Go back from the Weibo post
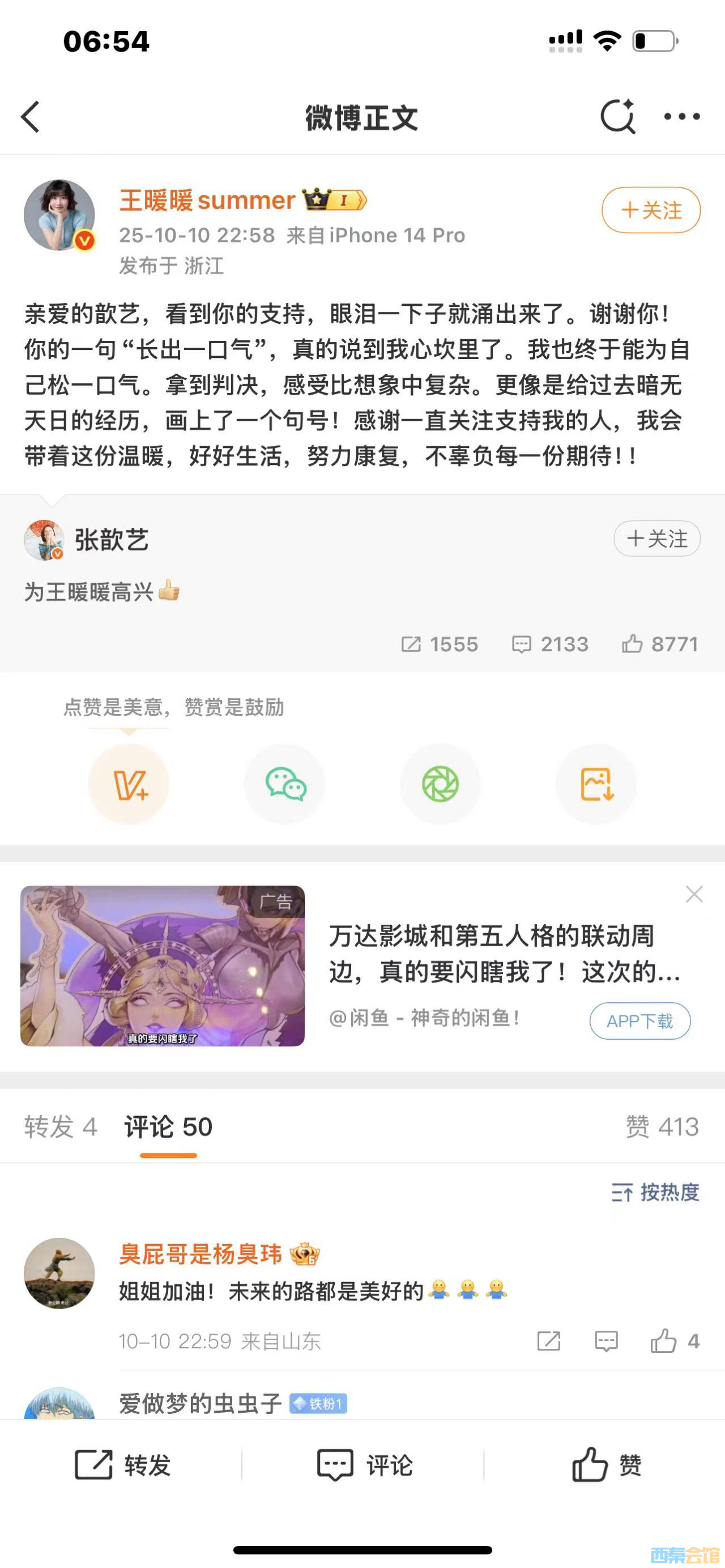Image resolution: width=725 pixels, height=1568 pixels. coord(31,117)
